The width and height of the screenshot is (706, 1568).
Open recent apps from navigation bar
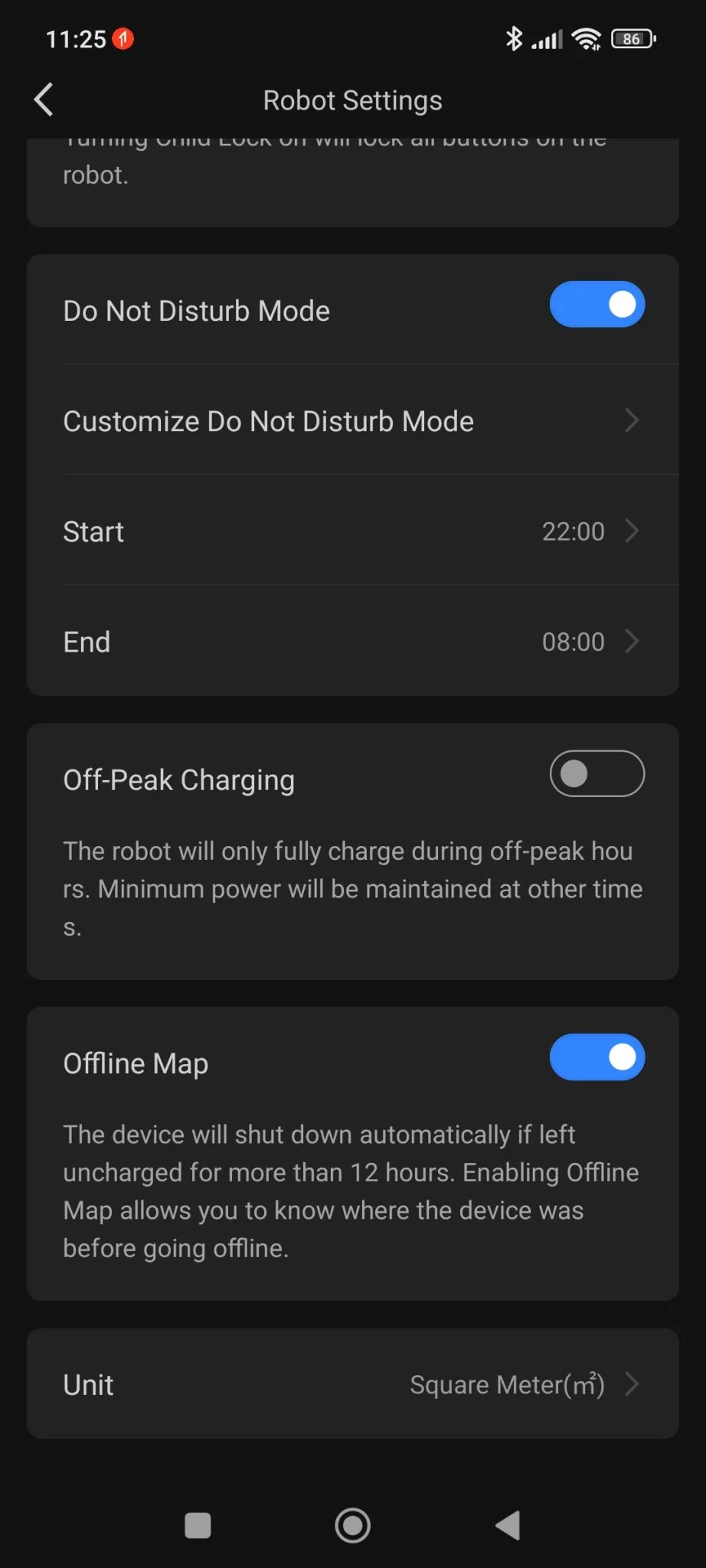(x=198, y=1525)
